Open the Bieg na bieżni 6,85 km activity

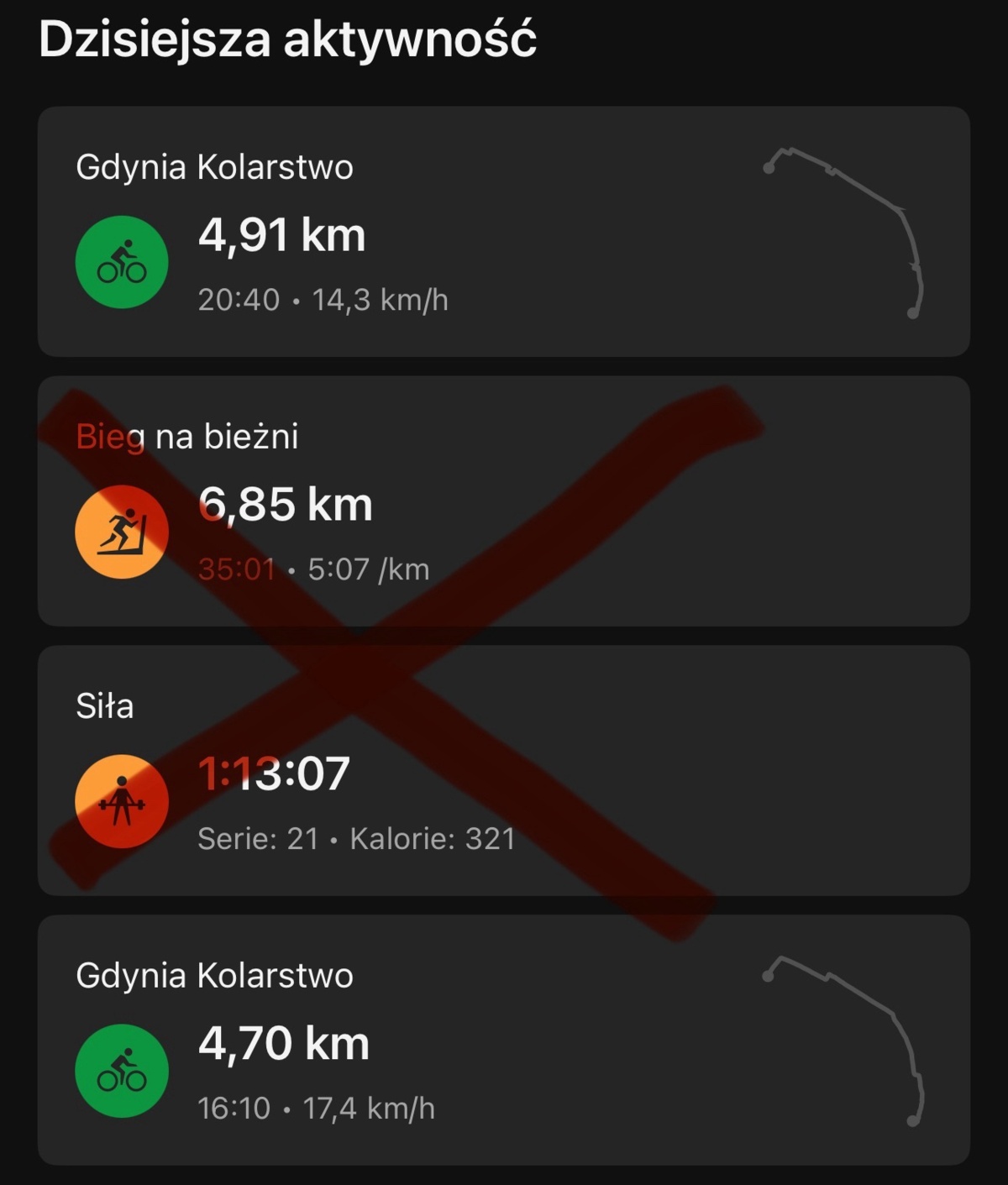coord(504,501)
